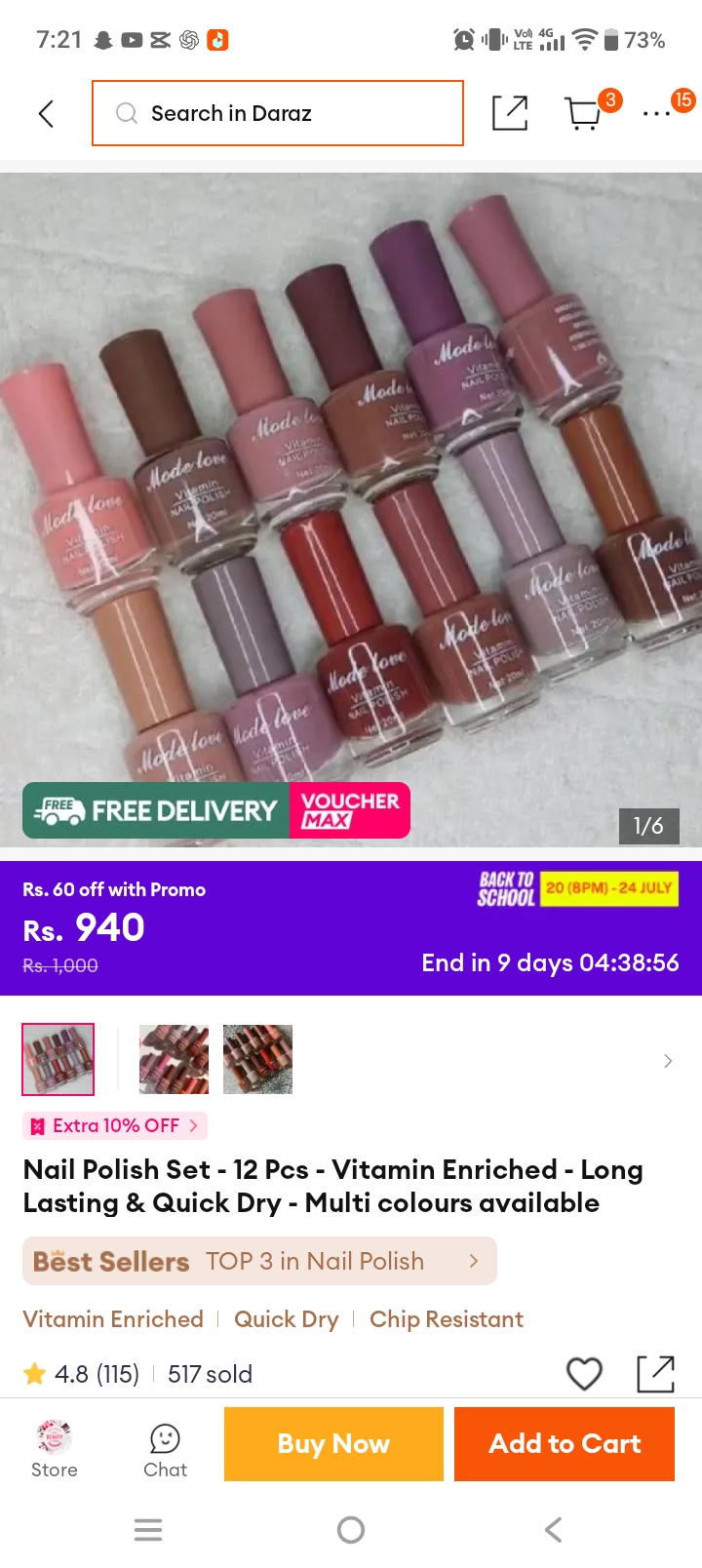
Task: Visit the seller's Store
Action: coord(55,1449)
